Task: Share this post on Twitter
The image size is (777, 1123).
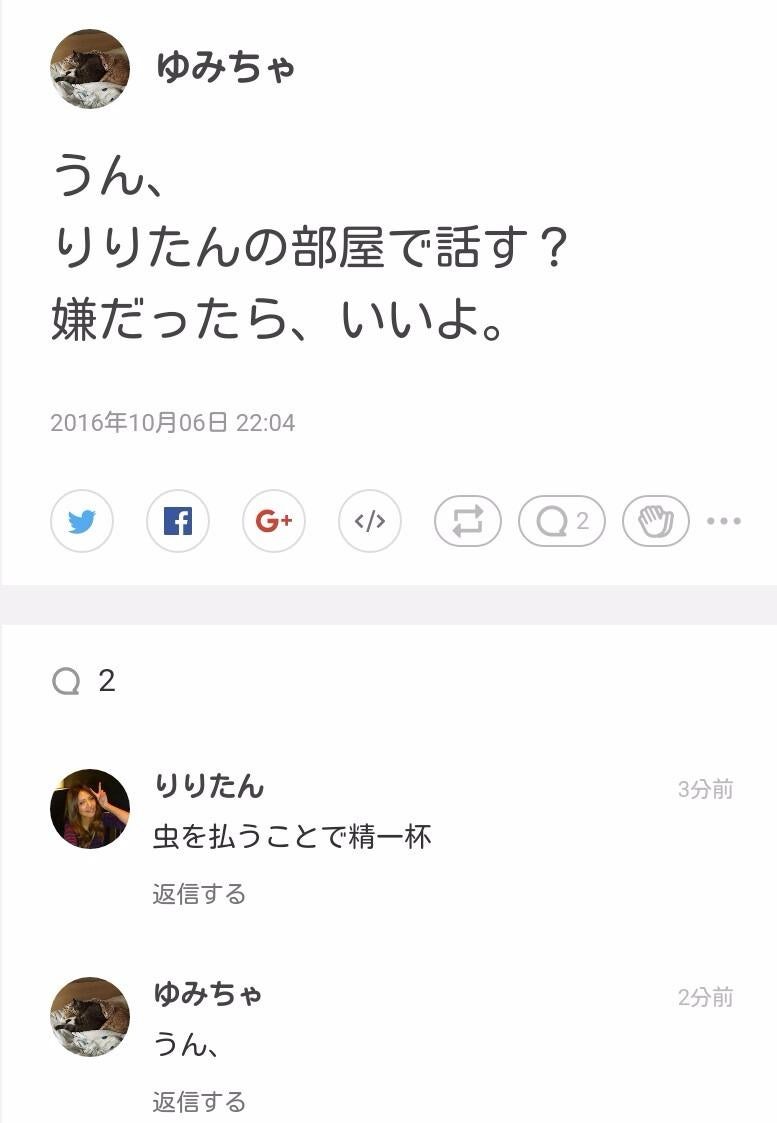Action: click(82, 521)
